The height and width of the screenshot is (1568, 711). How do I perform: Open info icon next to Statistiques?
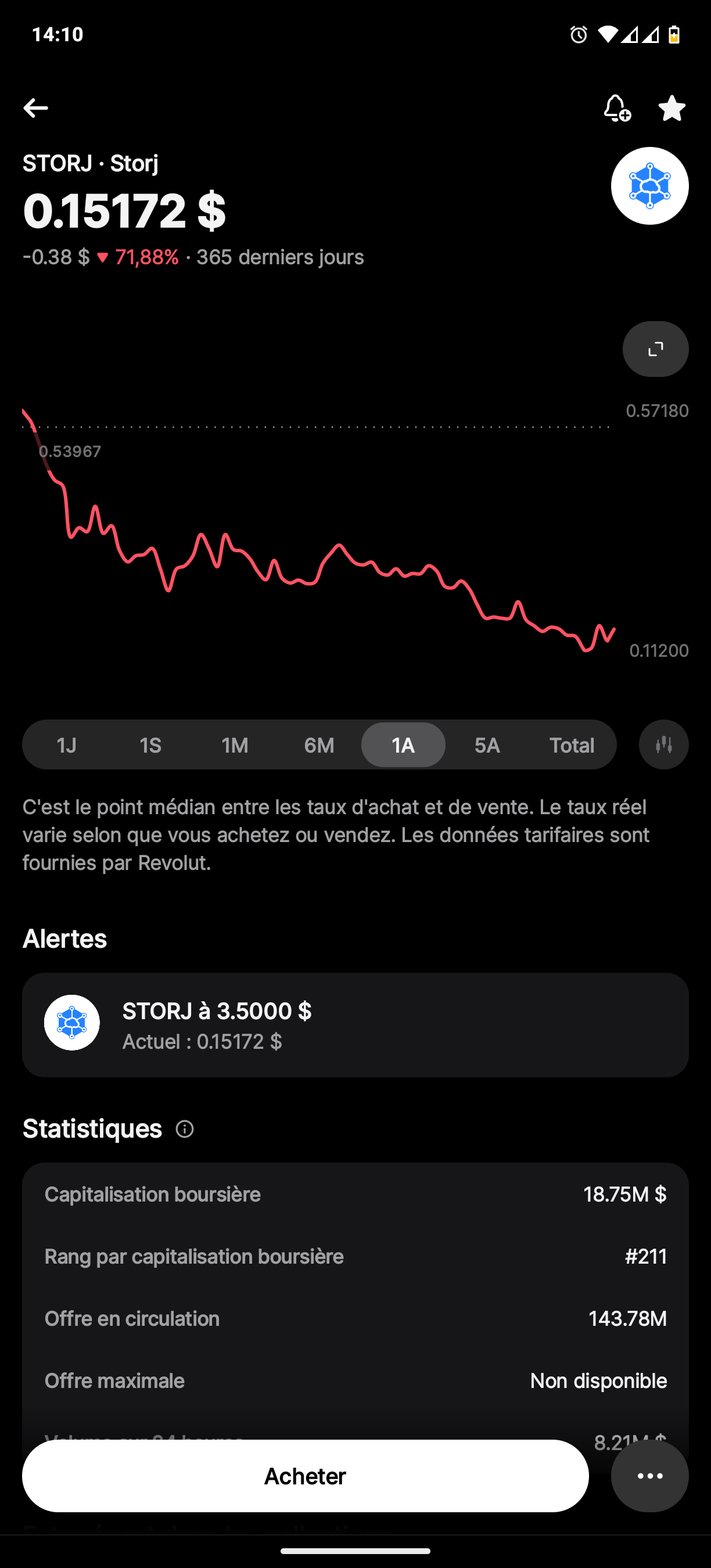(x=185, y=1129)
